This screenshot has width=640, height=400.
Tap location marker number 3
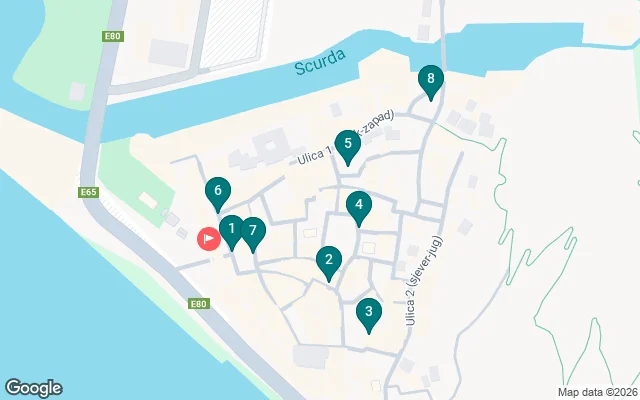(x=368, y=314)
